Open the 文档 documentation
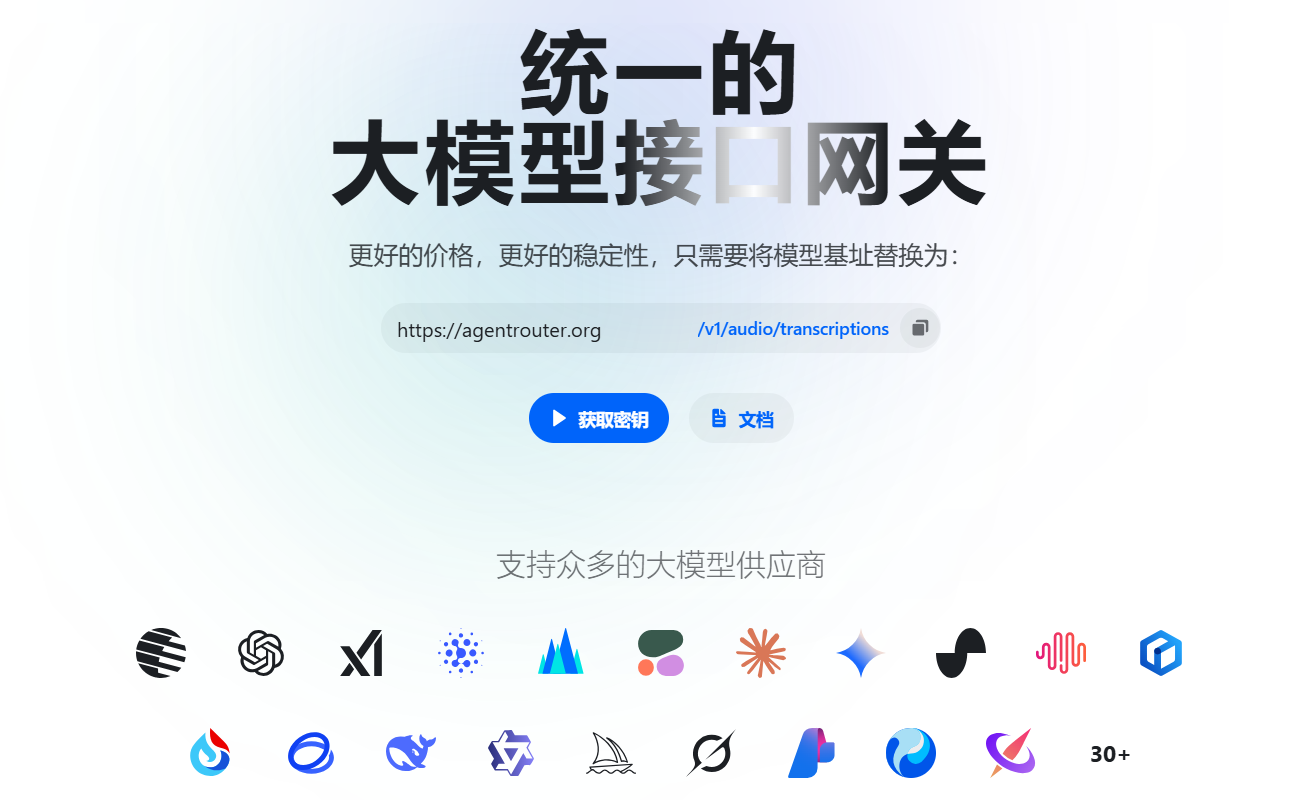The height and width of the screenshot is (800, 1289). [x=741, y=418]
